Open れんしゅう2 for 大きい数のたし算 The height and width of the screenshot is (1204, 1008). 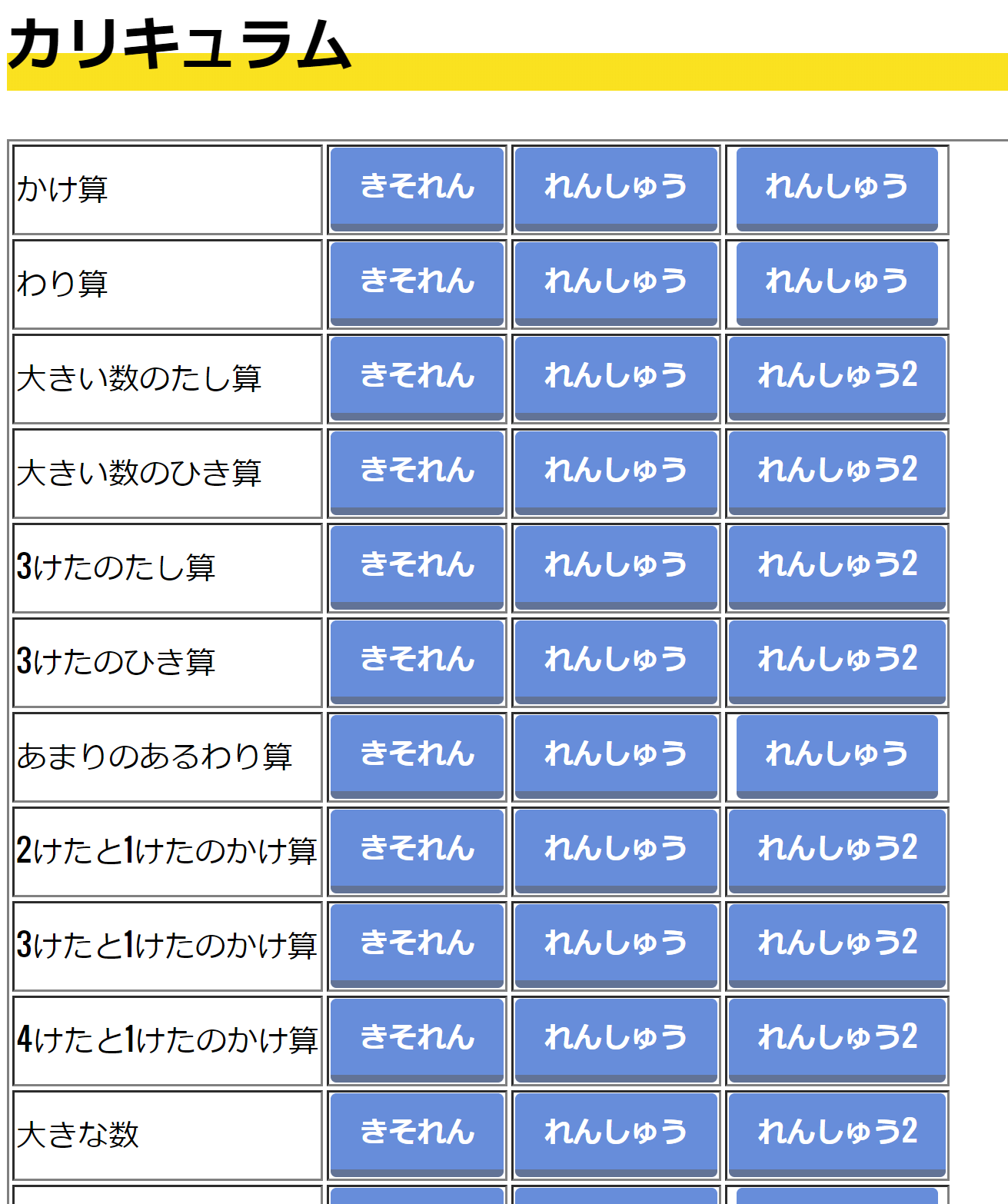point(837,377)
